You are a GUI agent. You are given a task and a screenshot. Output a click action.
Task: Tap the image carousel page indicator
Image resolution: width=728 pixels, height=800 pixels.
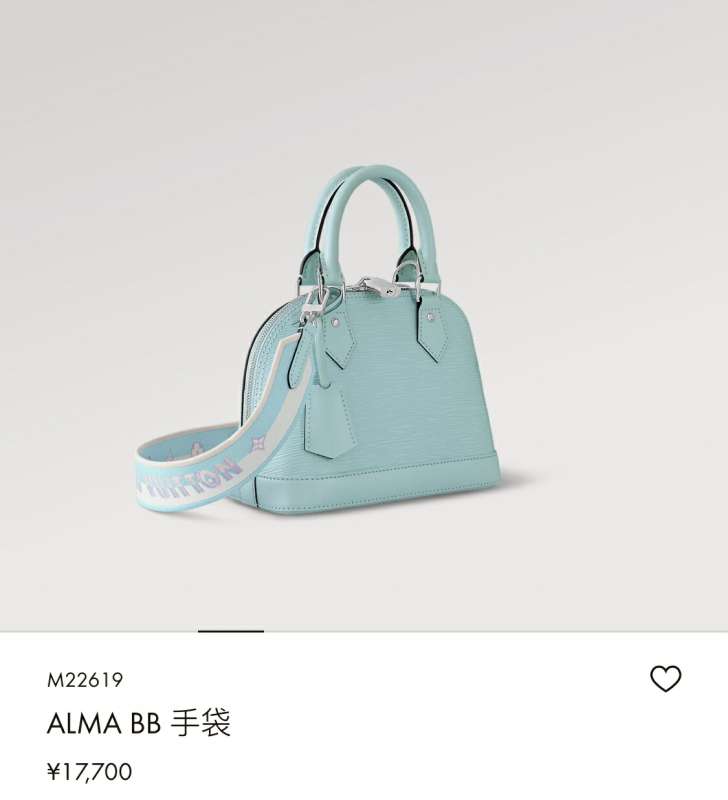click(x=231, y=631)
